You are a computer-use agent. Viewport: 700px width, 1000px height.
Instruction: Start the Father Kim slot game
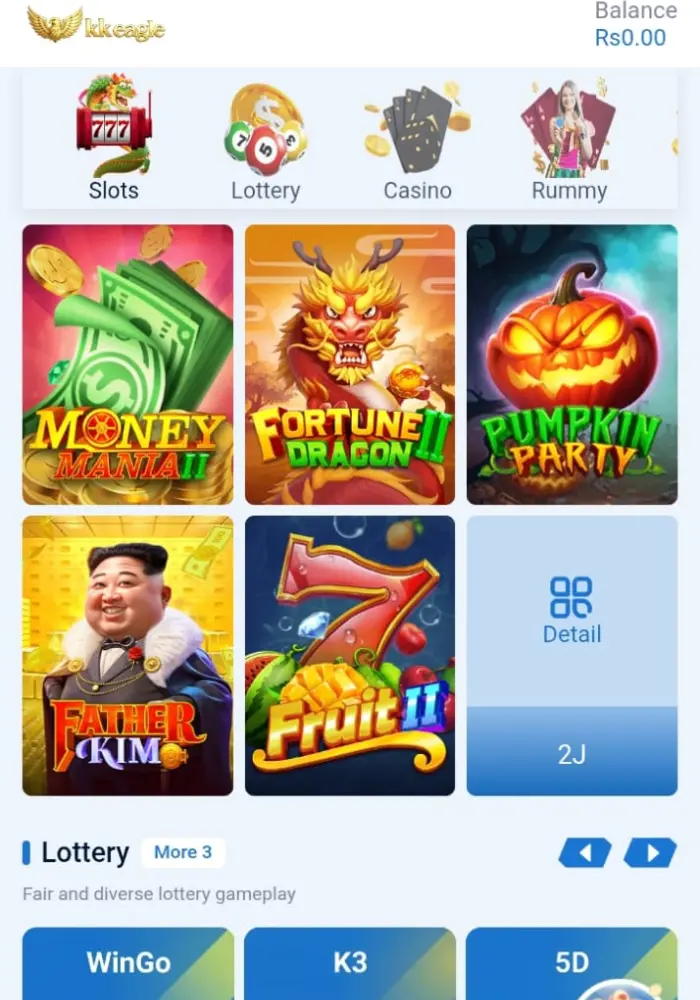pyautogui.click(x=128, y=655)
